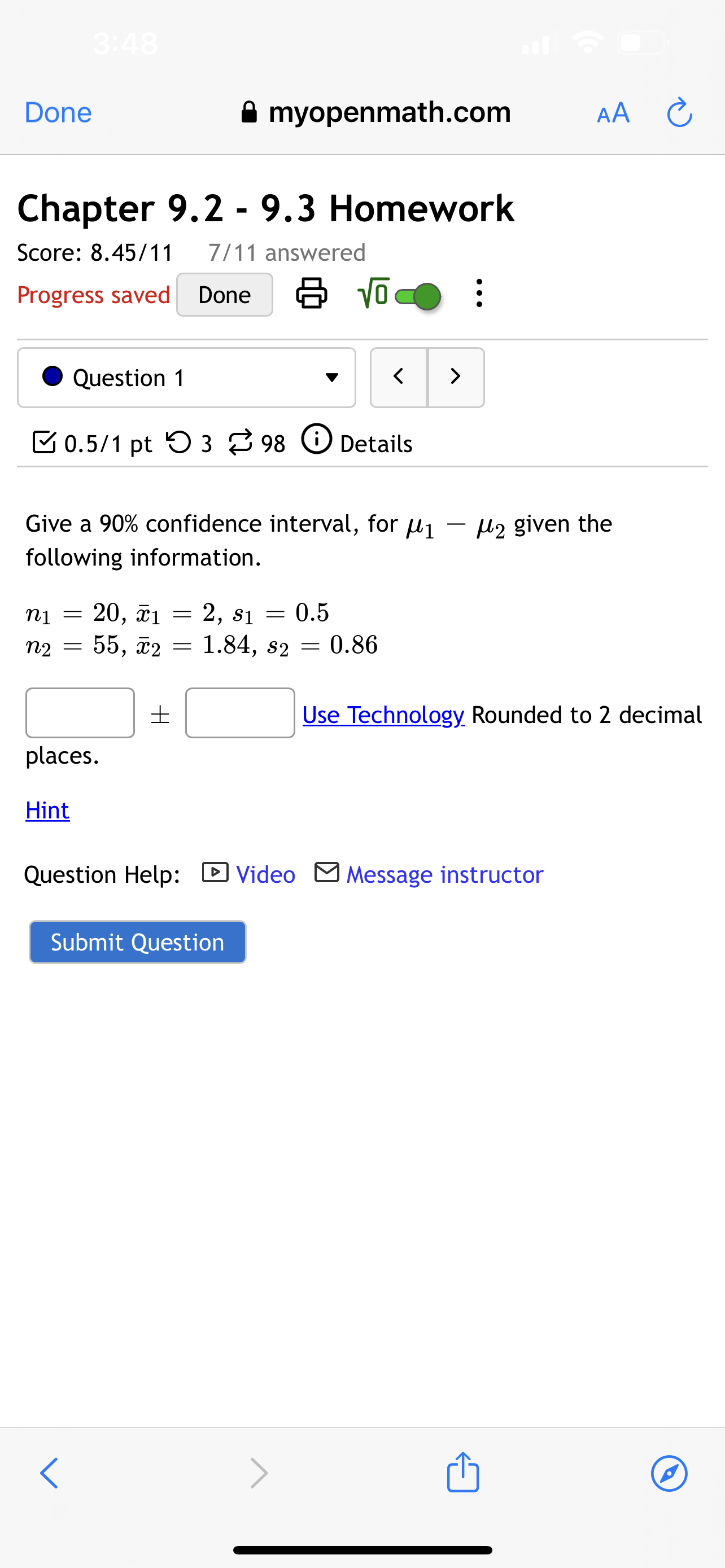Image resolution: width=725 pixels, height=1568 pixels.
Task: Open the AA text size menu
Action: [613, 112]
